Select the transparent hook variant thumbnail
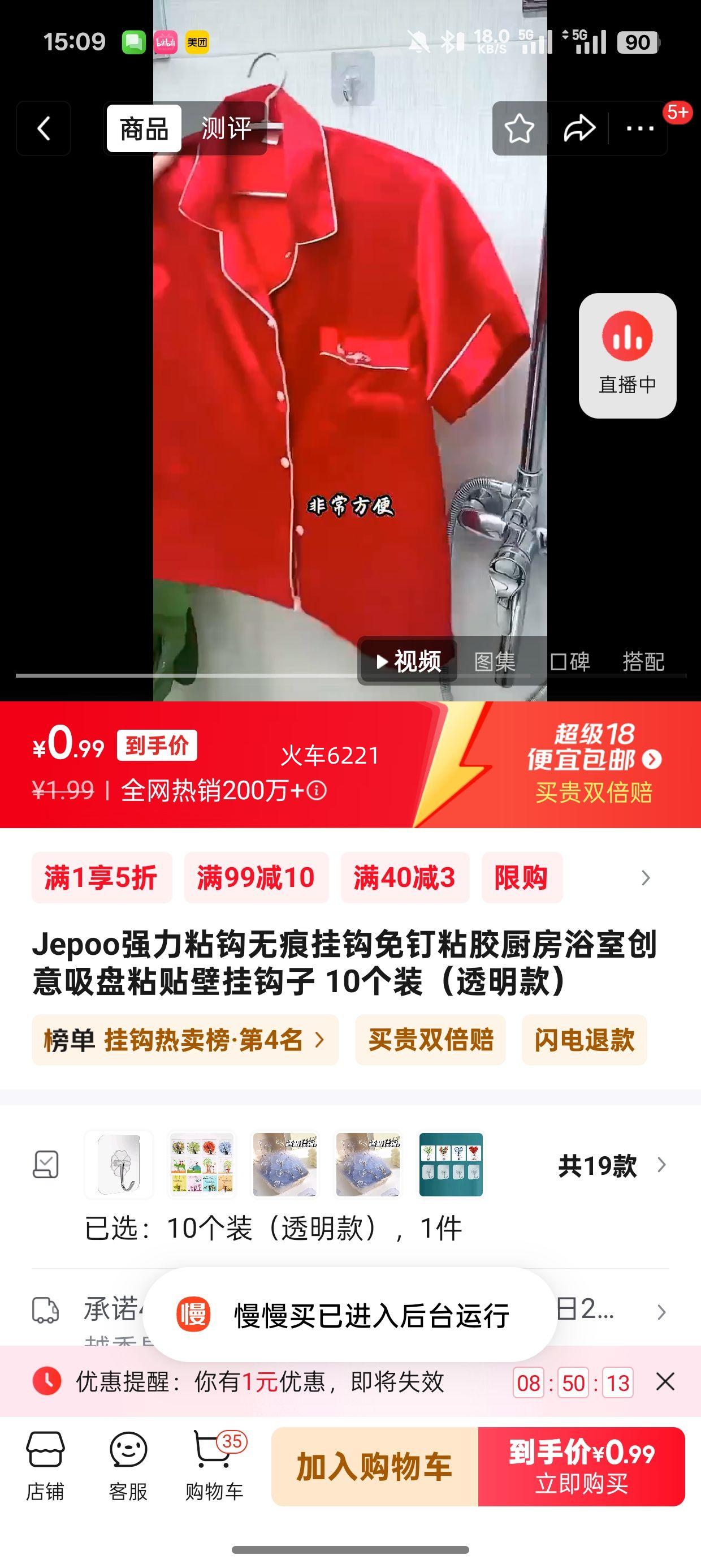This screenshot has width=701, height=1568. point(119,1165)
